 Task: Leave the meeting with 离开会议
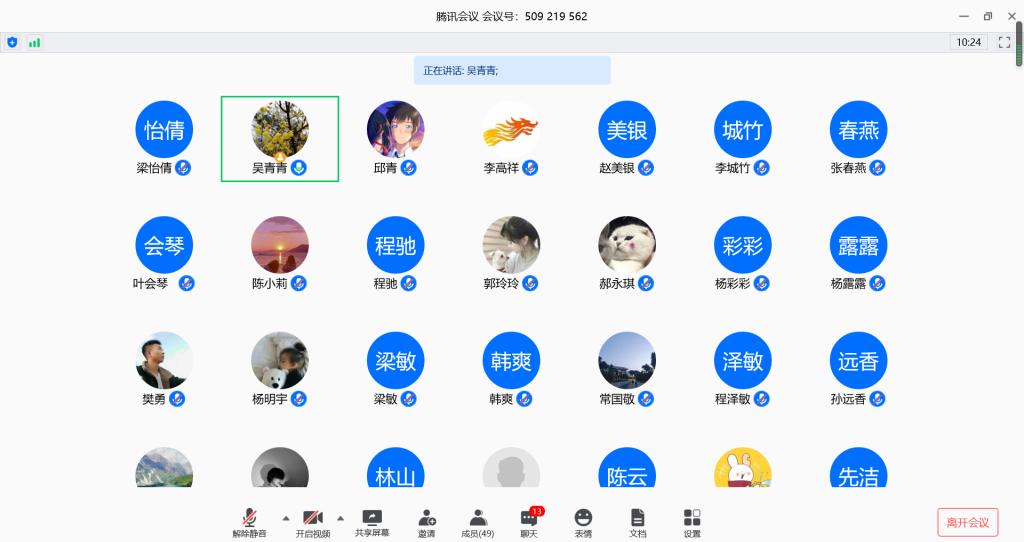[968, 522]
